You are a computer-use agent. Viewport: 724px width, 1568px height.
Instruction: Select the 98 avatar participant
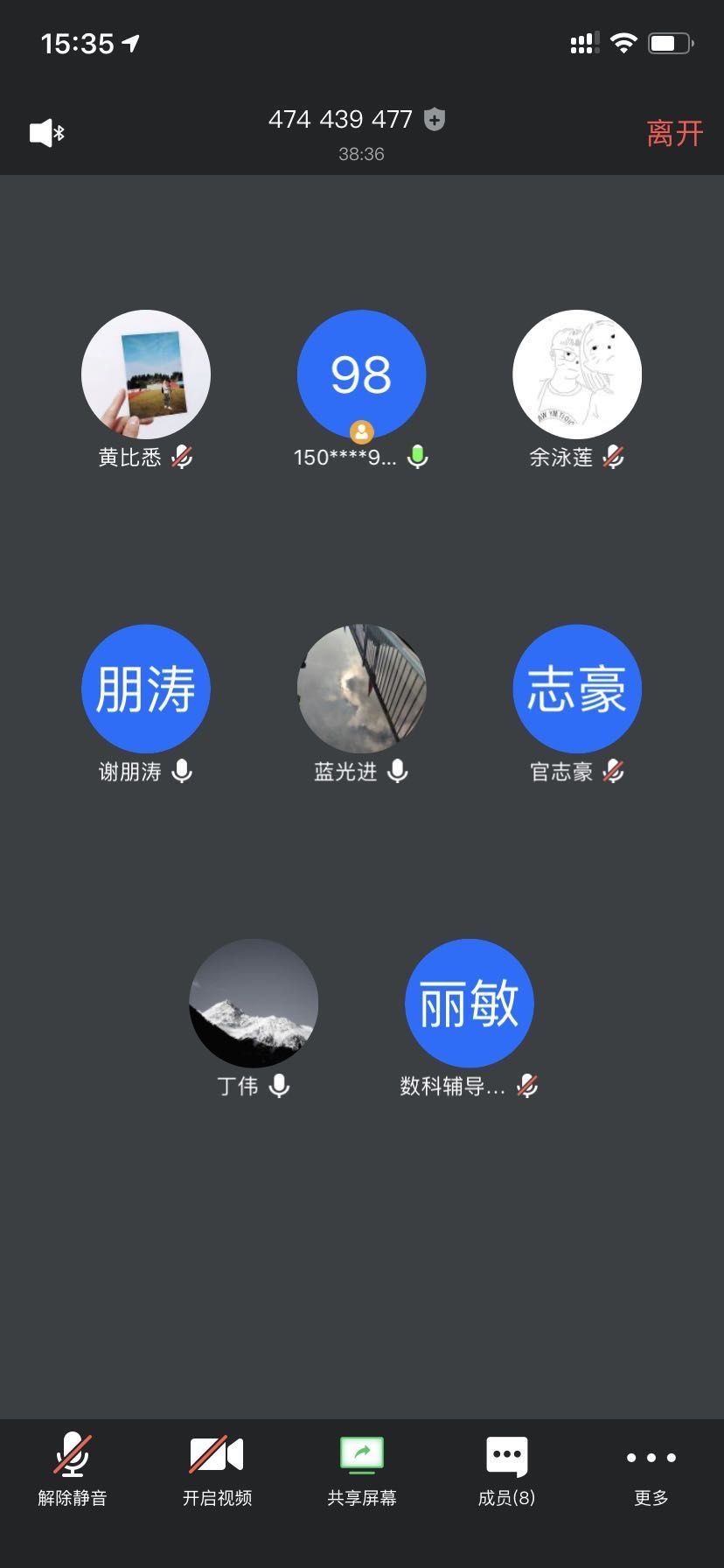tap(362, 374)
